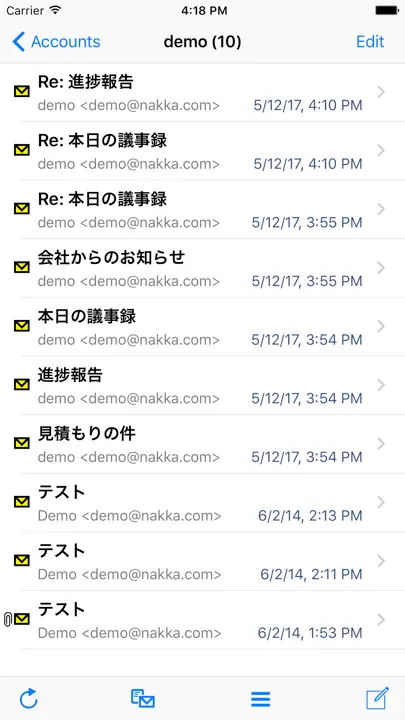Compose a new email
This screenshot has height=720, width=405.
point(377,698)
